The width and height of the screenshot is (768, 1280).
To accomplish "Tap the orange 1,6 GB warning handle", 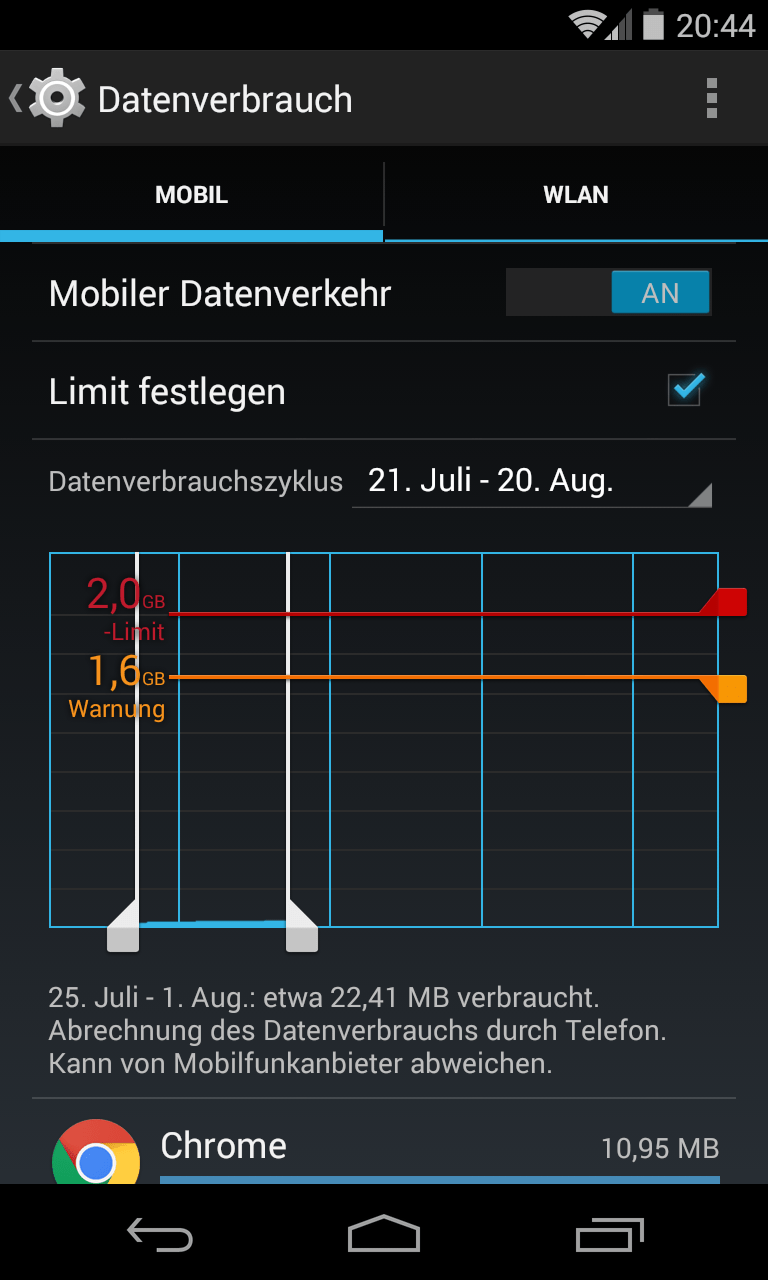I will pyautogui.click(x=730, y=688).
